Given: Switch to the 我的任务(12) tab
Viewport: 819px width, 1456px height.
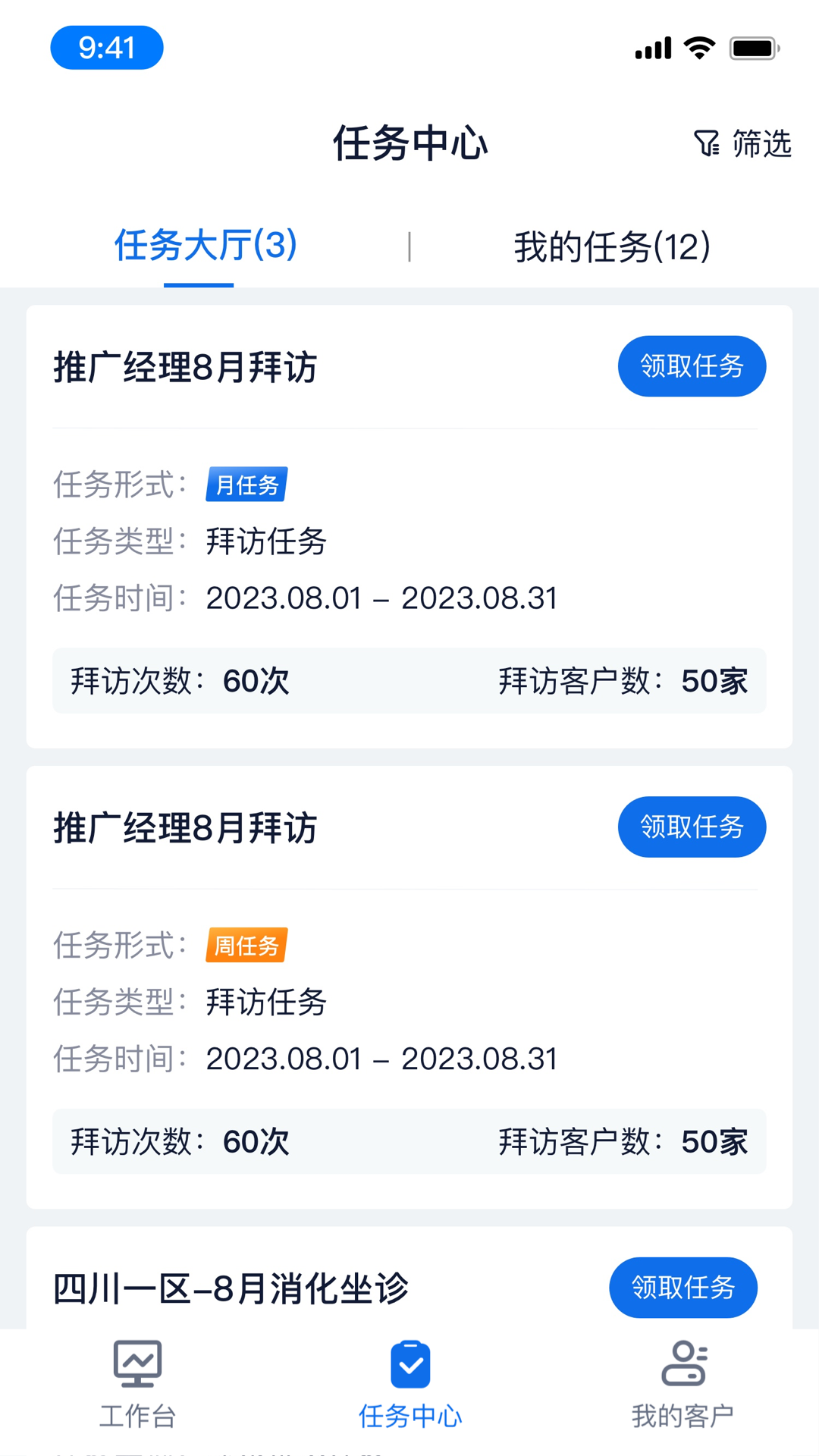Looking at the screenshot, I should tap(612, 246).
